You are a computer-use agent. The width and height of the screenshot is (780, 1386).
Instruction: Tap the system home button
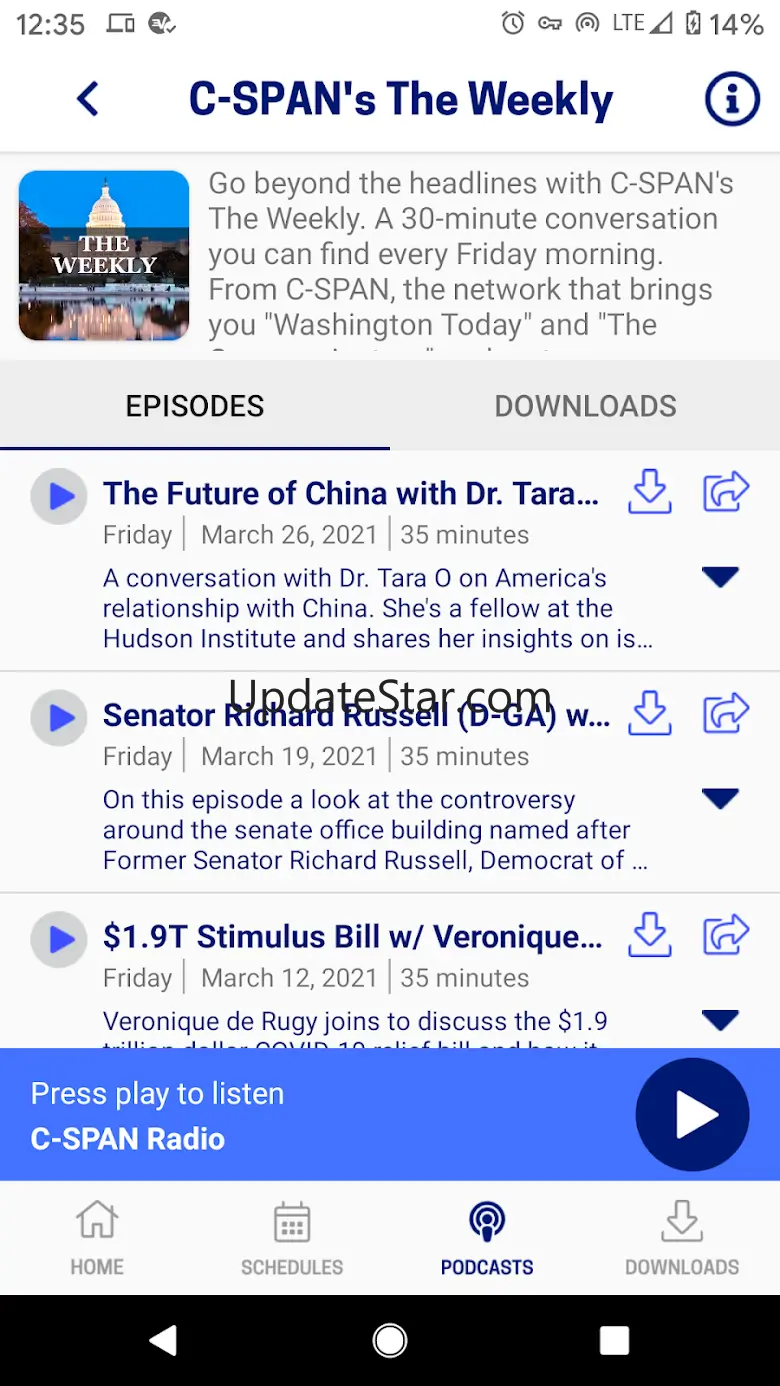[390, 1340]
